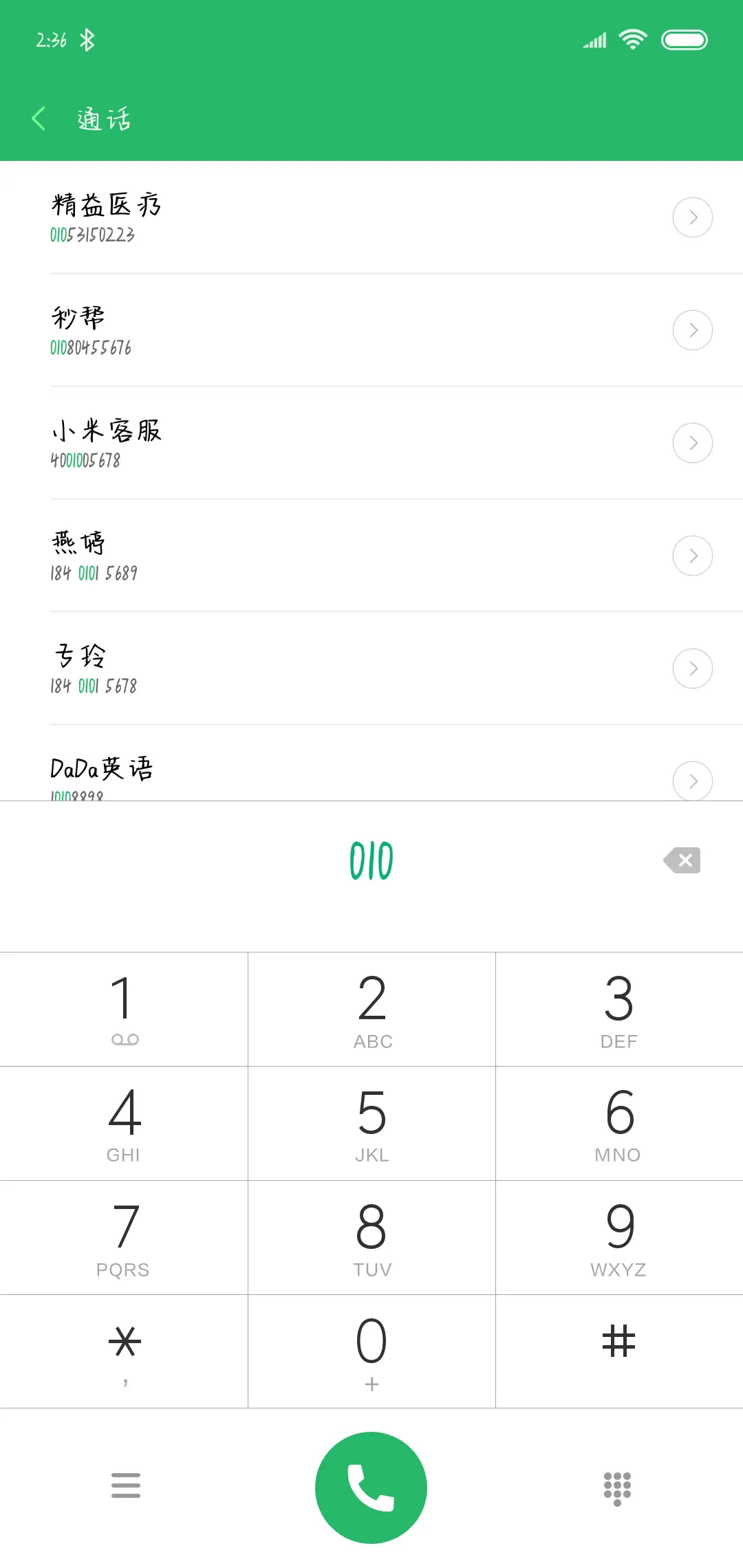Tap the entered number 010 field
This screenshot has height=1568, width=743.
coord(371,858)
